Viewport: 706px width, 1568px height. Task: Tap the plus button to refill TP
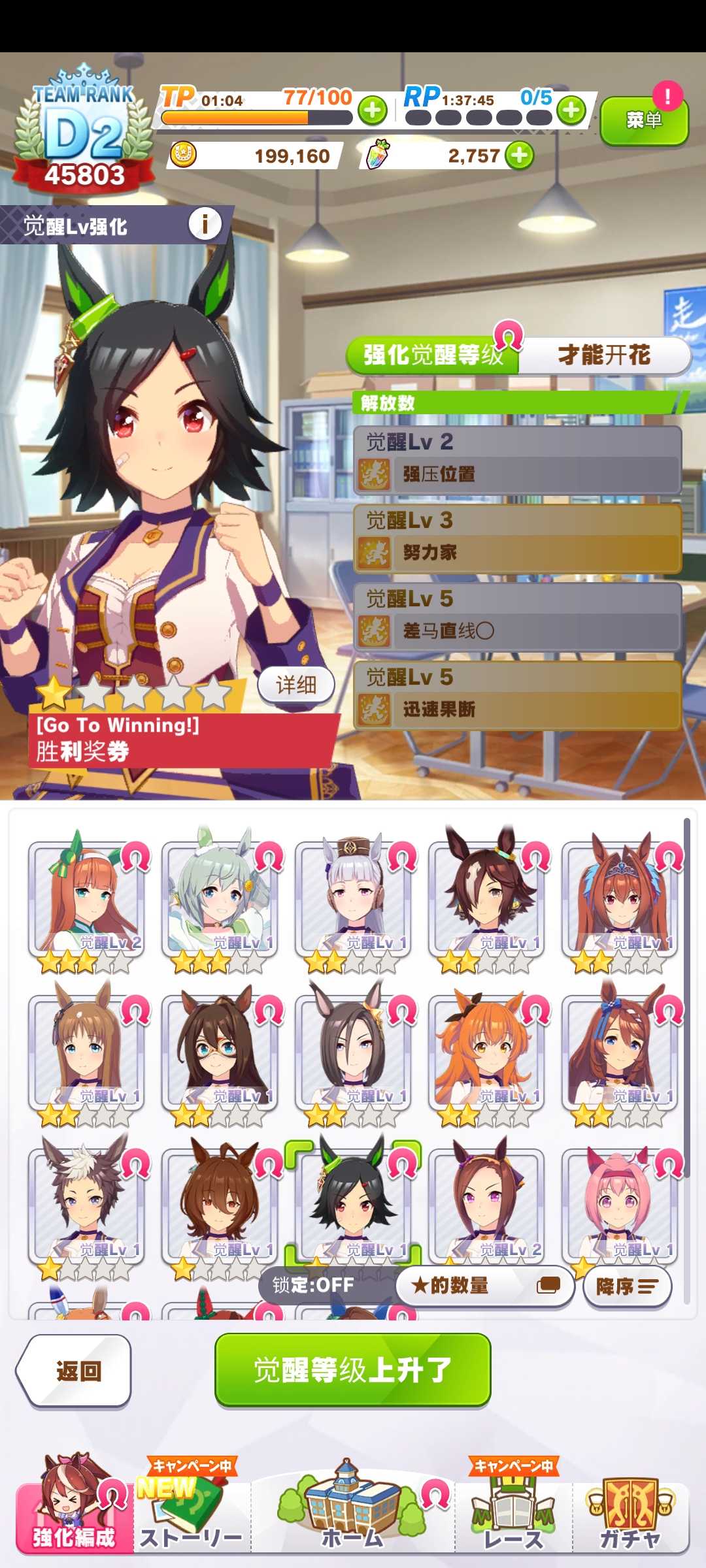[373, 110]
